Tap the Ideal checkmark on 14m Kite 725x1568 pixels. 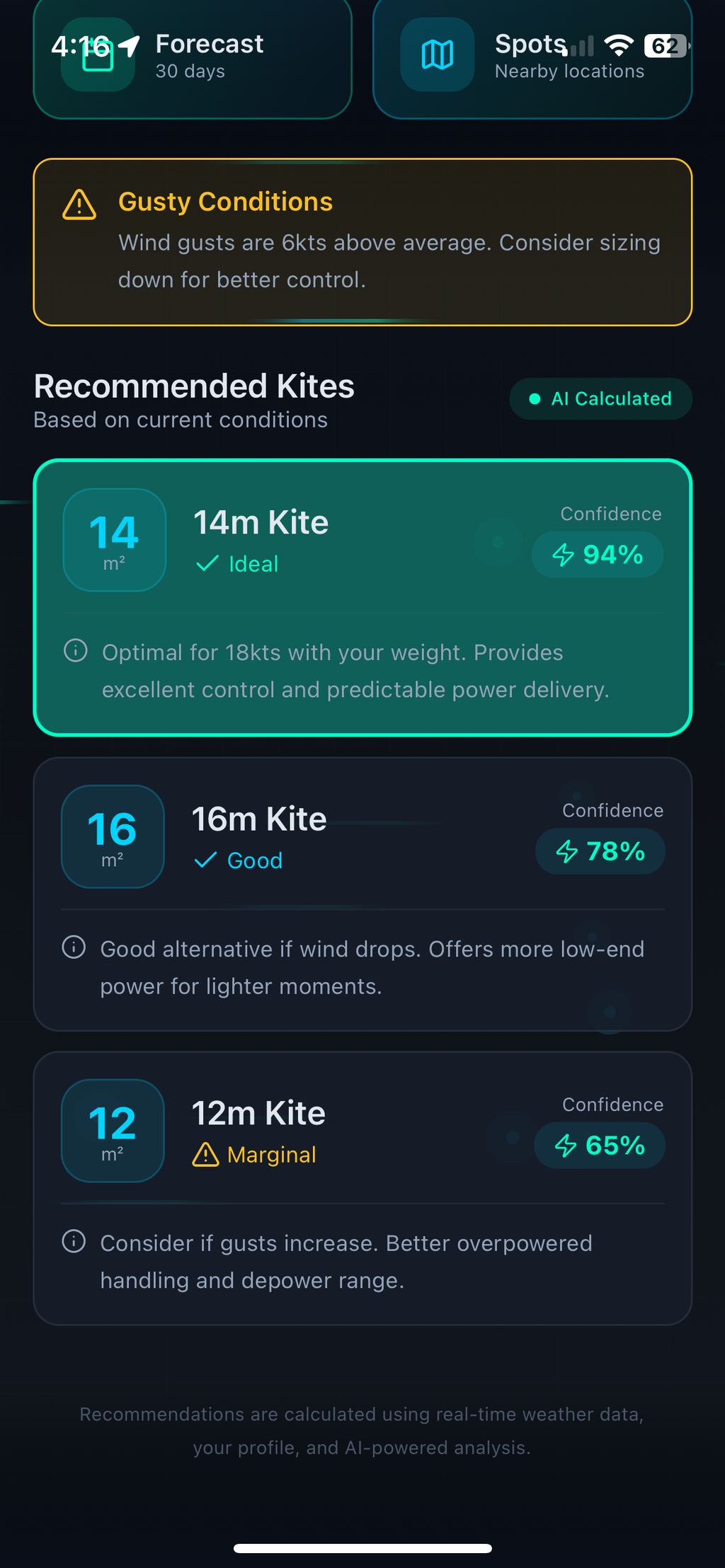(x=206, y=564)
